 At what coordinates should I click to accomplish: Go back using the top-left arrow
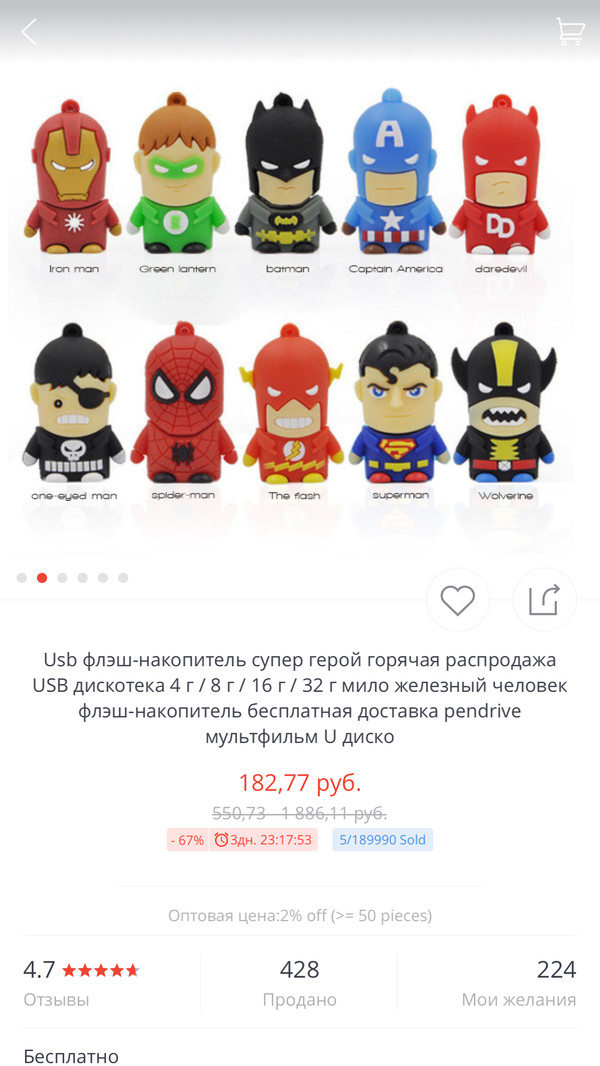[x=29, y=32]
